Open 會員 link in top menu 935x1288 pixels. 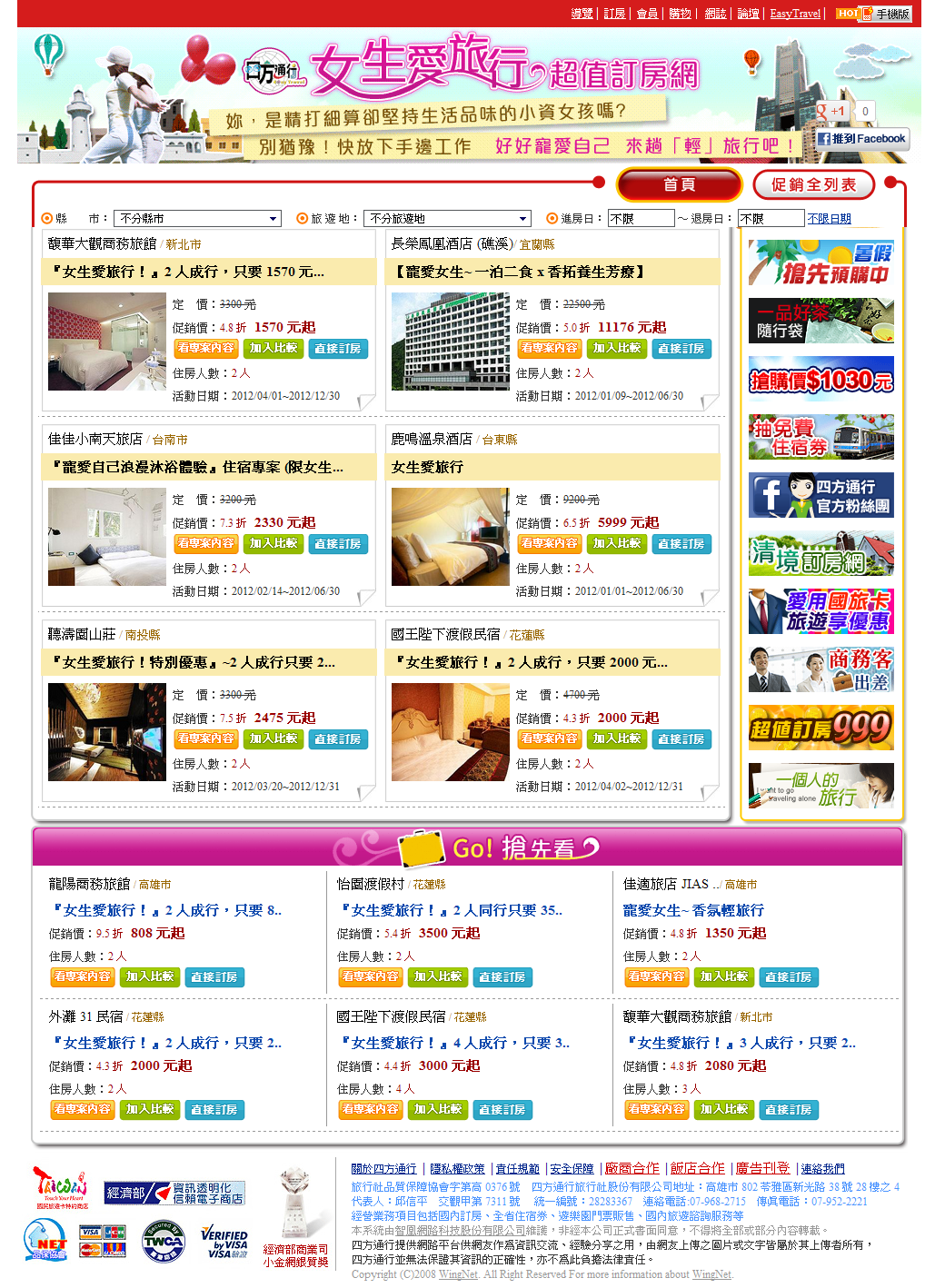click(x=647, y=14)
